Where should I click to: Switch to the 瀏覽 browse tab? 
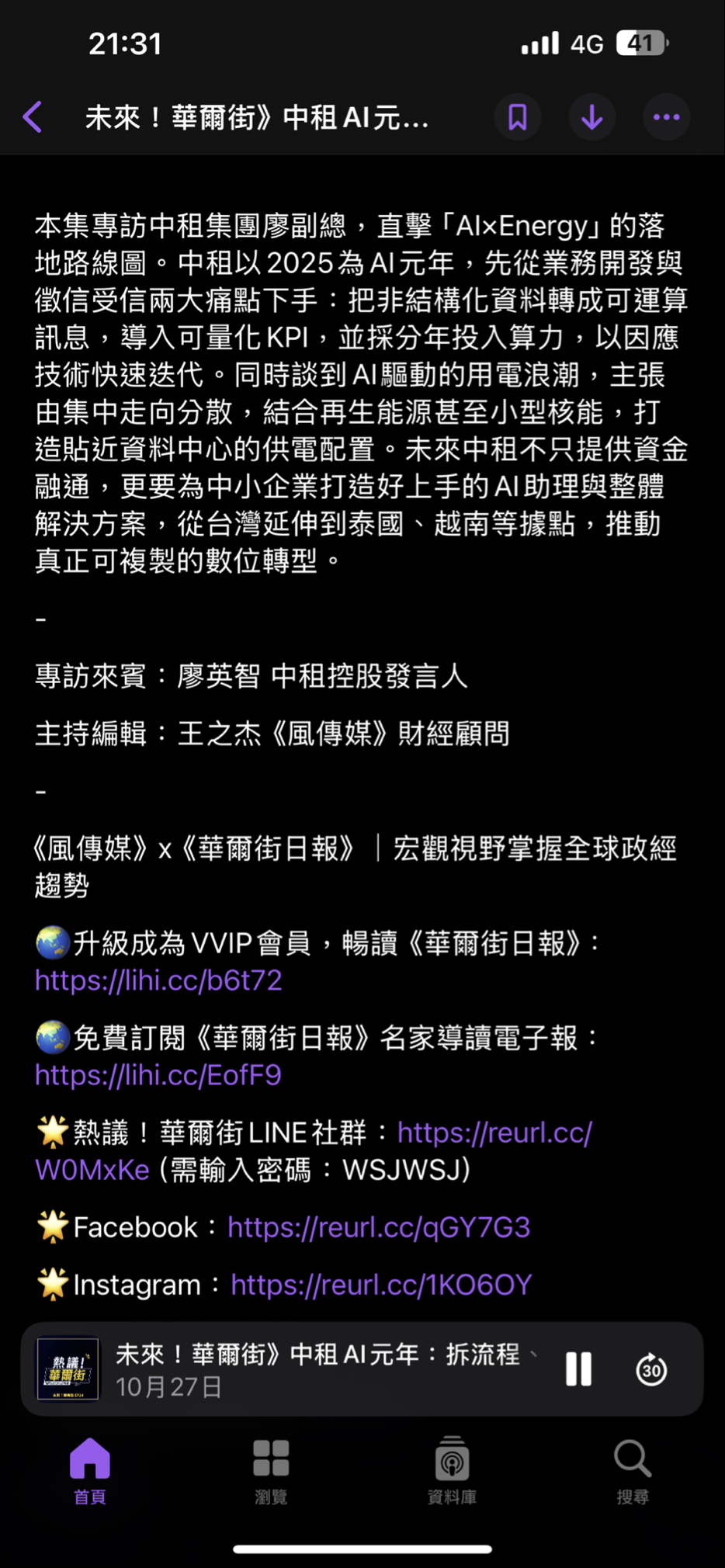[x=271, y=1471]
